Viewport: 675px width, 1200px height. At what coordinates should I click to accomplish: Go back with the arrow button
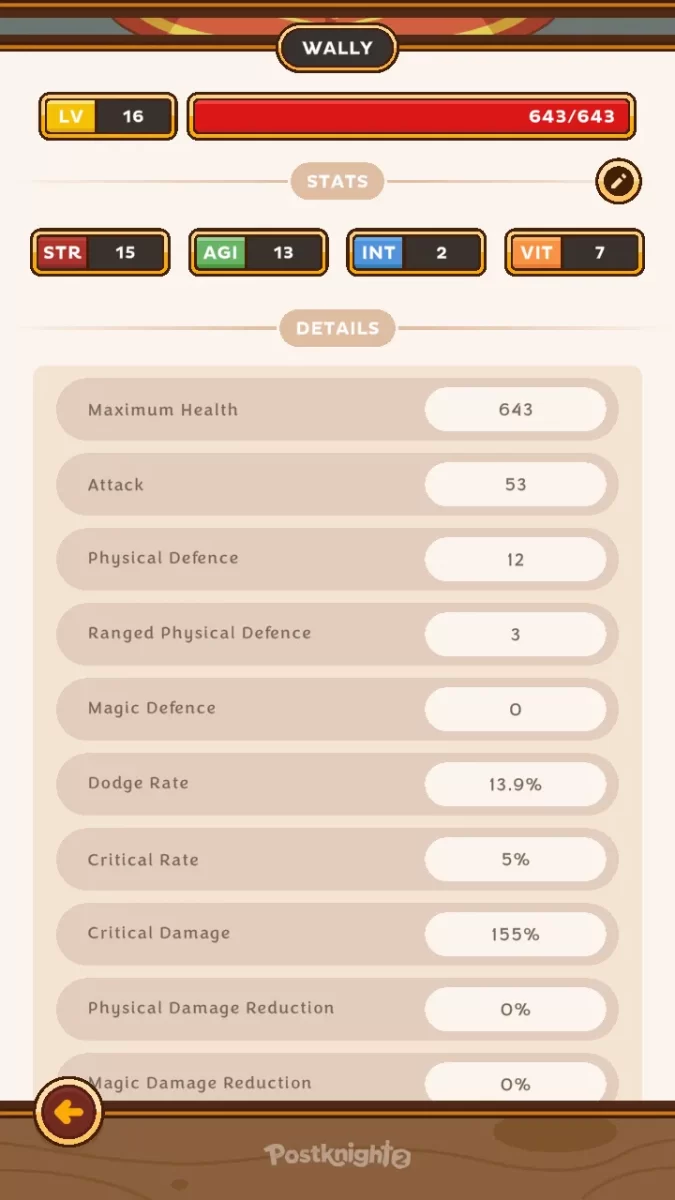[69, 1111]
